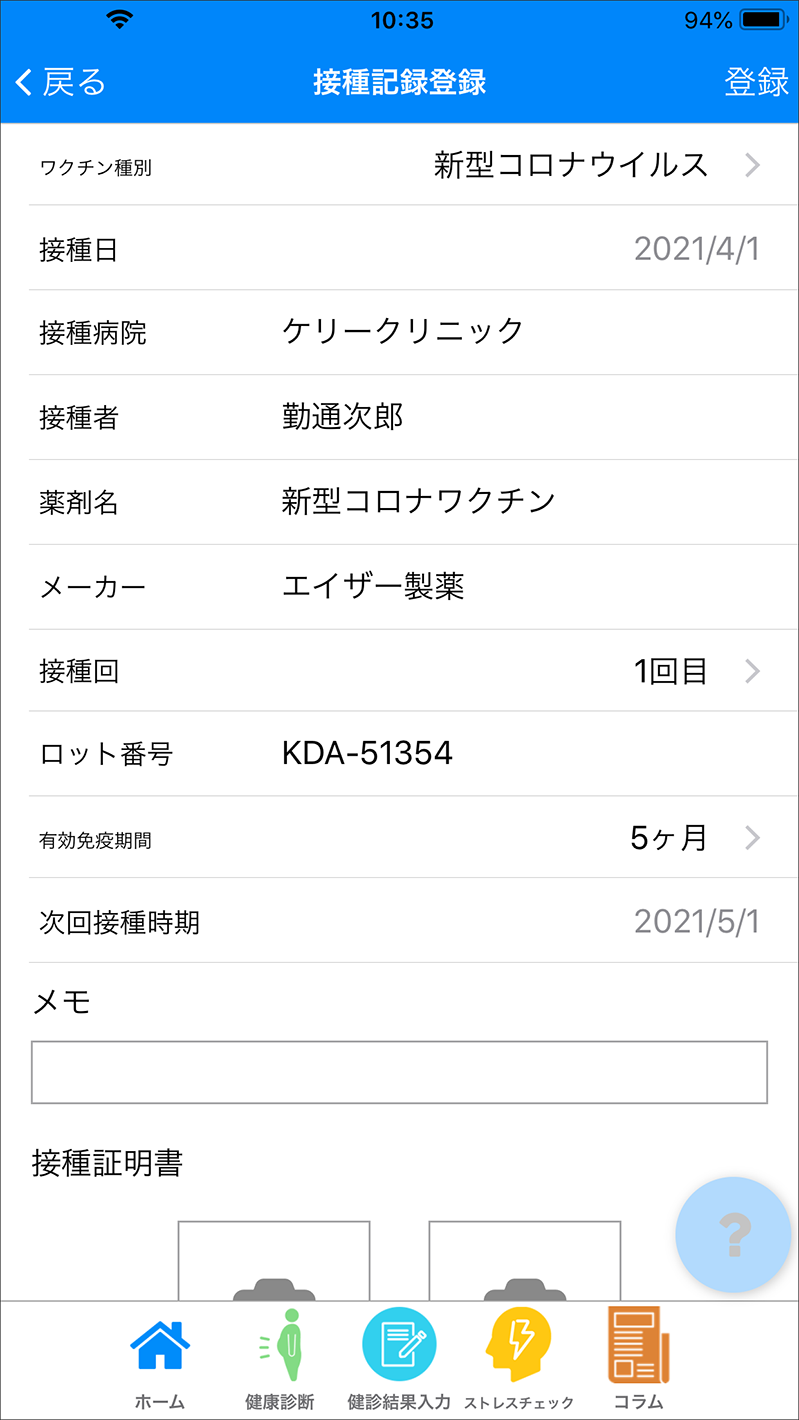
Task: Open the 有効免疫期間 picker
Action: 400,838
